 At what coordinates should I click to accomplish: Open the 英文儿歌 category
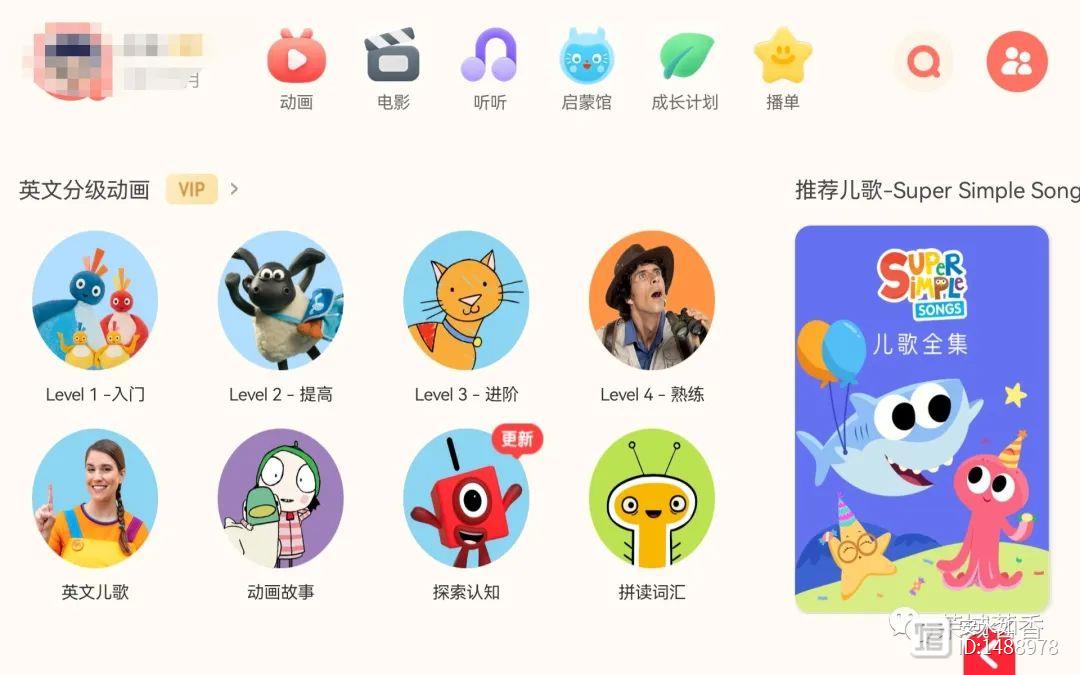95,500
